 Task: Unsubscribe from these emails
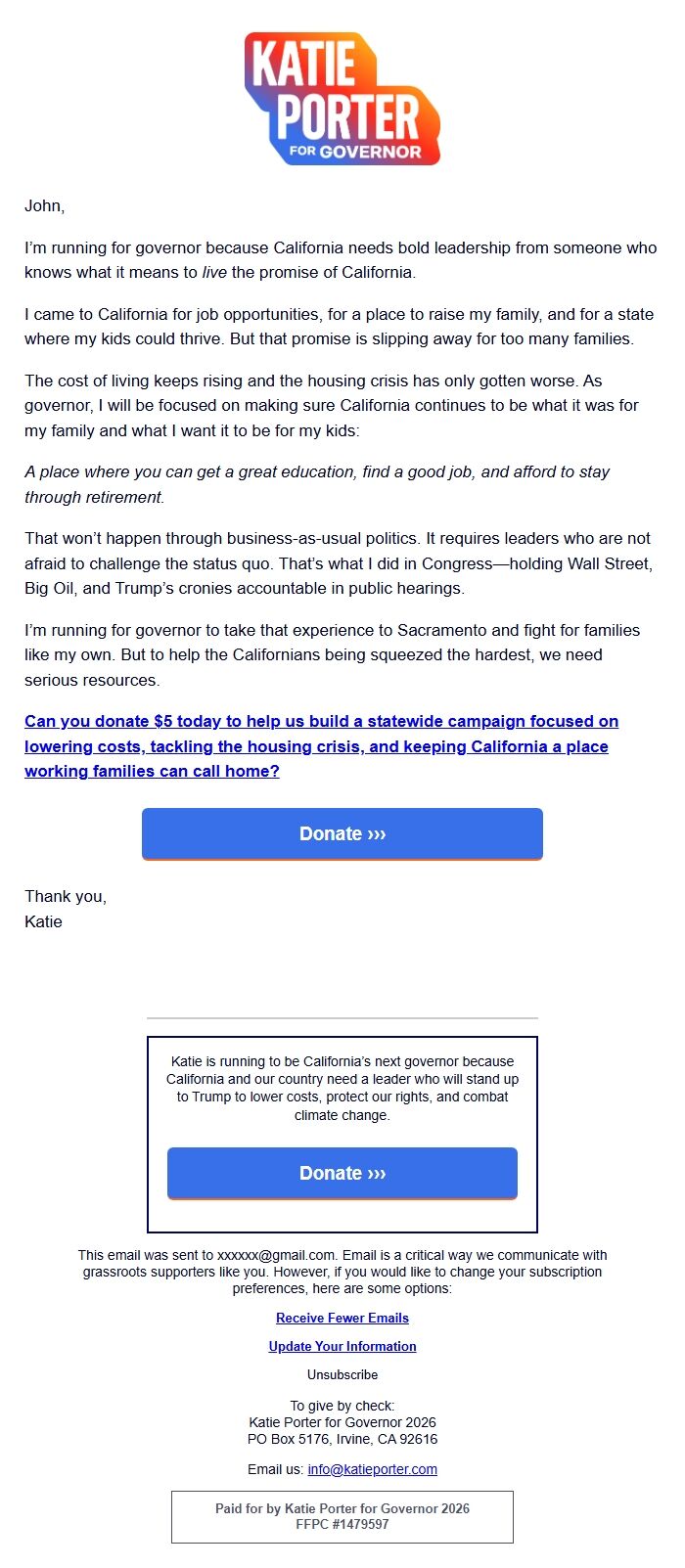tap(342, 1374)
